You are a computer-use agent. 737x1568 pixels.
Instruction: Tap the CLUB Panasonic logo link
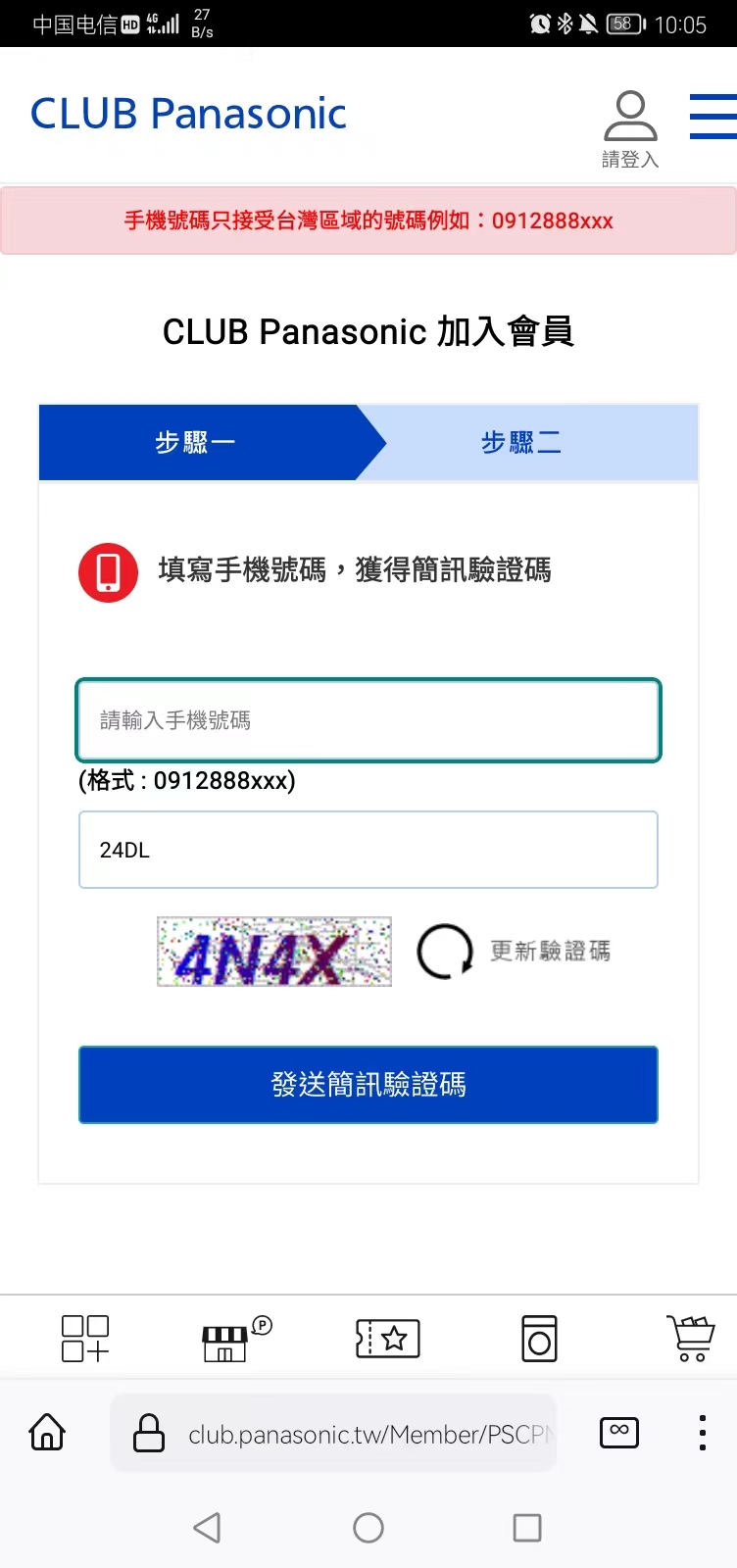(x=188, y=113)
